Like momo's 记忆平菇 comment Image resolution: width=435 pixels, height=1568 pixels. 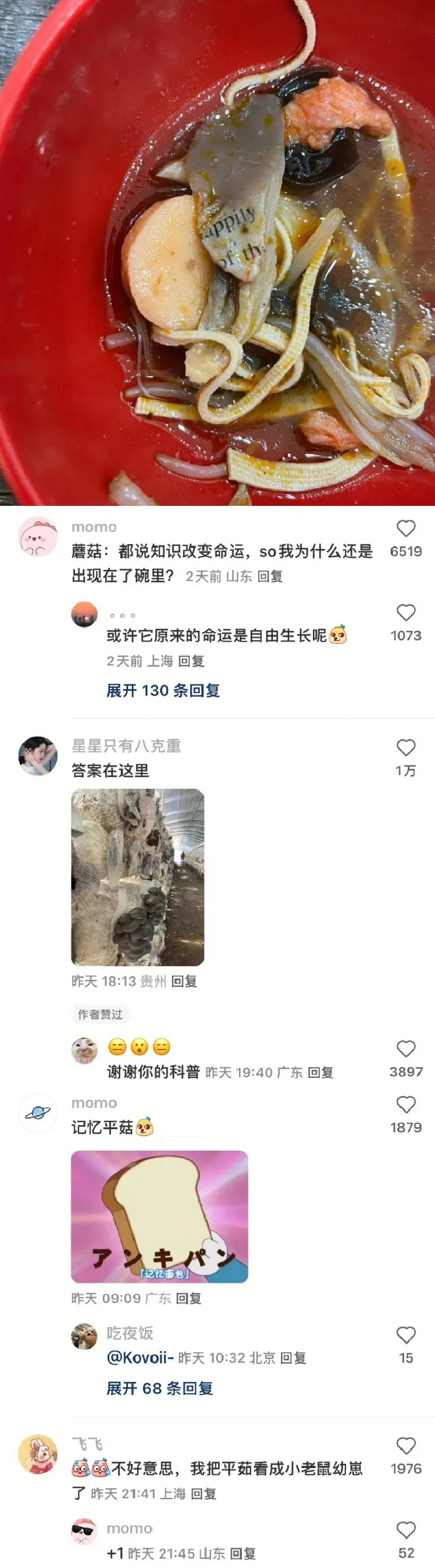click(x=406, y=1105)
